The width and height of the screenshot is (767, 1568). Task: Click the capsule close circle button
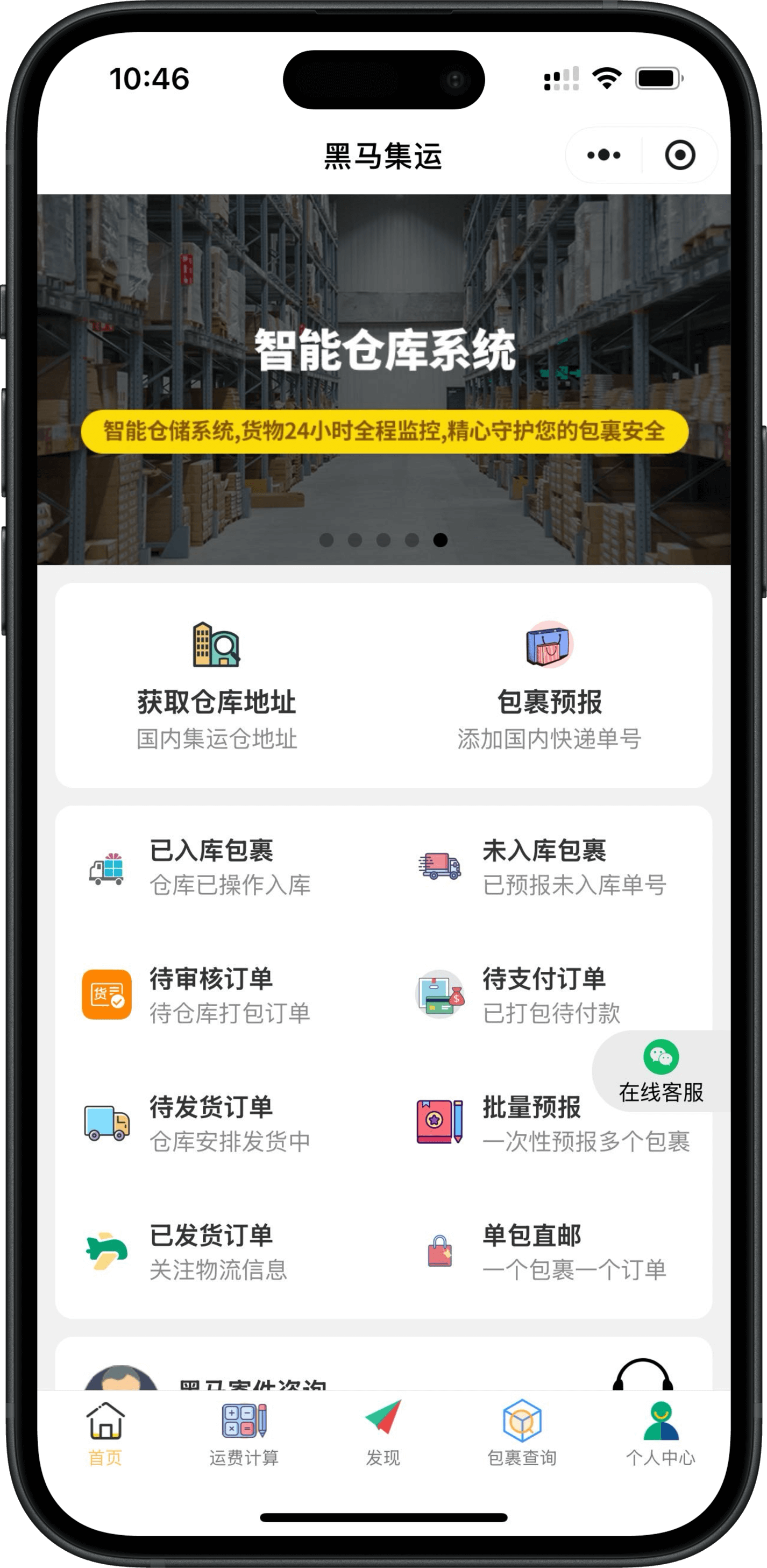click(680, 155)
